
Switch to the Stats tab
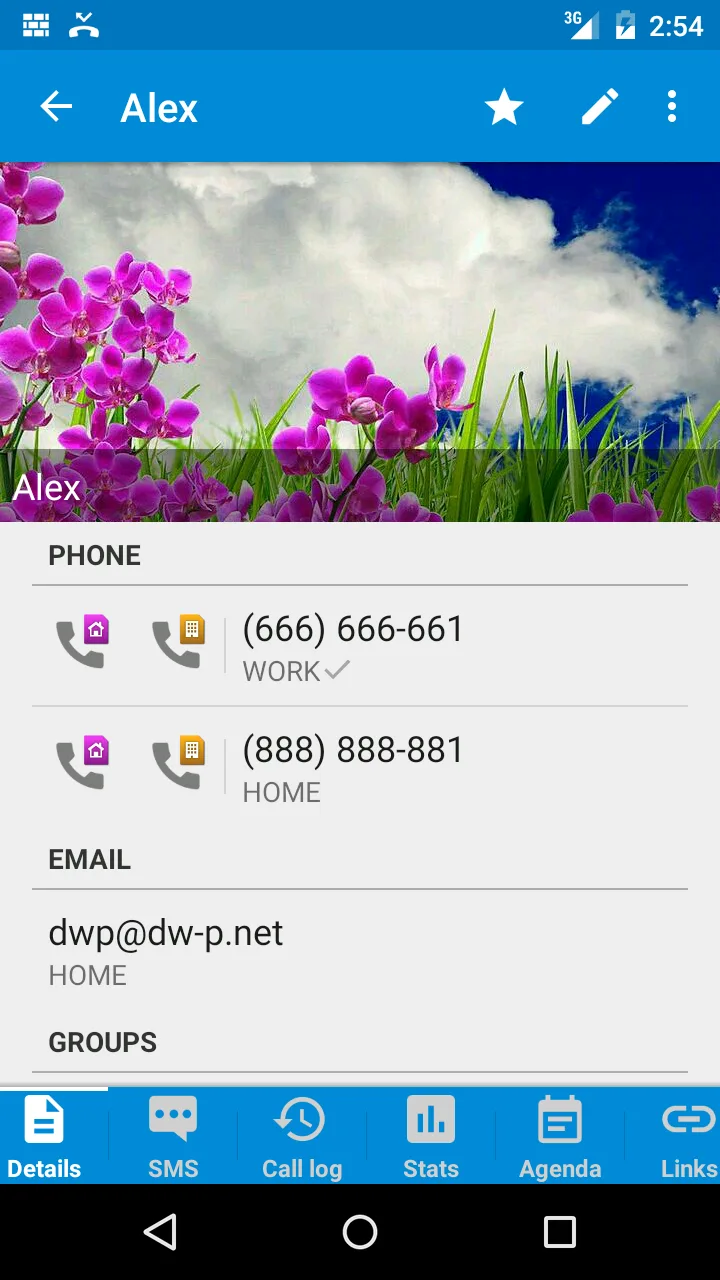point(431,1136)
